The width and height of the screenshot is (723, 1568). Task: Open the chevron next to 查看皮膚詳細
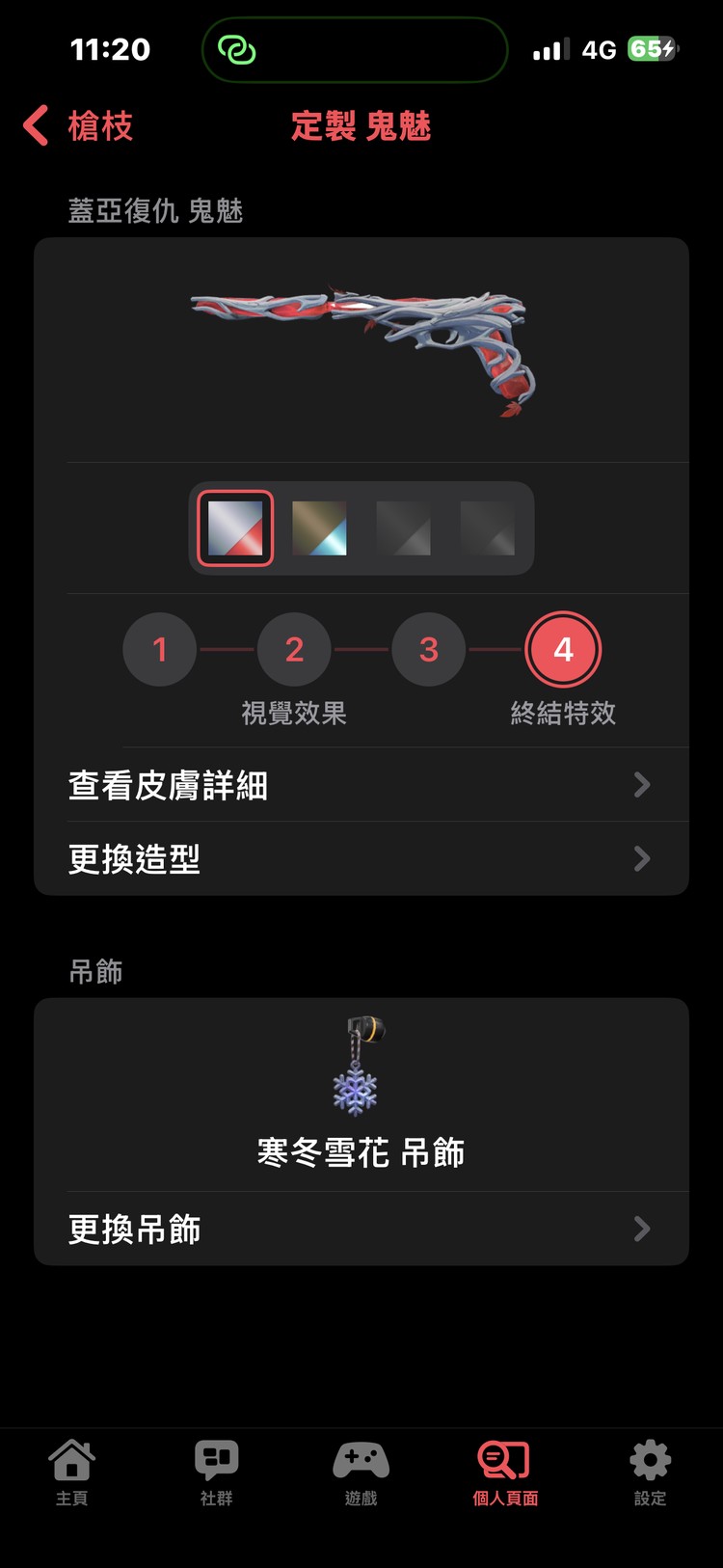[x=642, y=785]
